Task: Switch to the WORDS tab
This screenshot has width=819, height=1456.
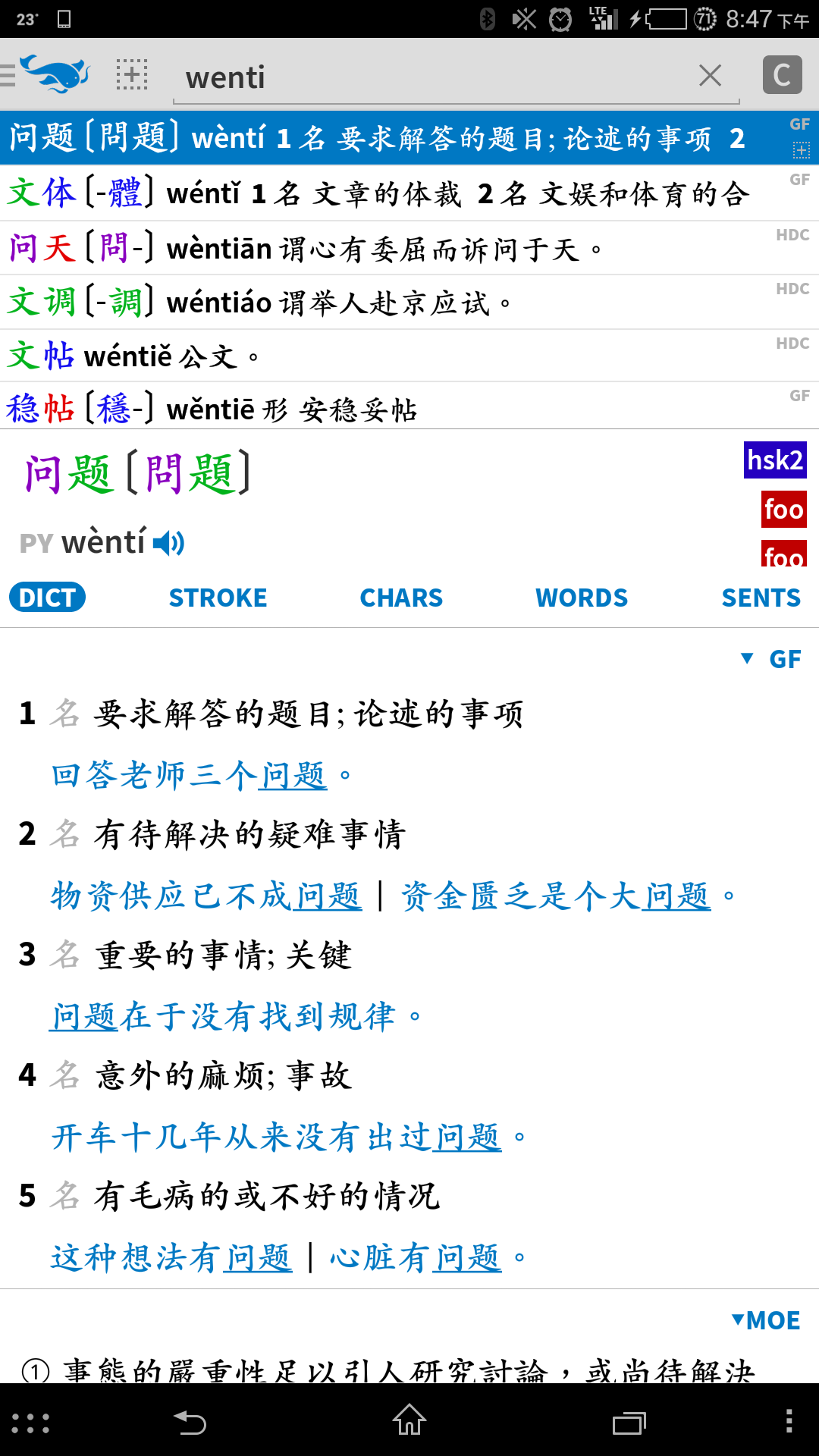Action: pyautogui.click(x=582, y=598)
